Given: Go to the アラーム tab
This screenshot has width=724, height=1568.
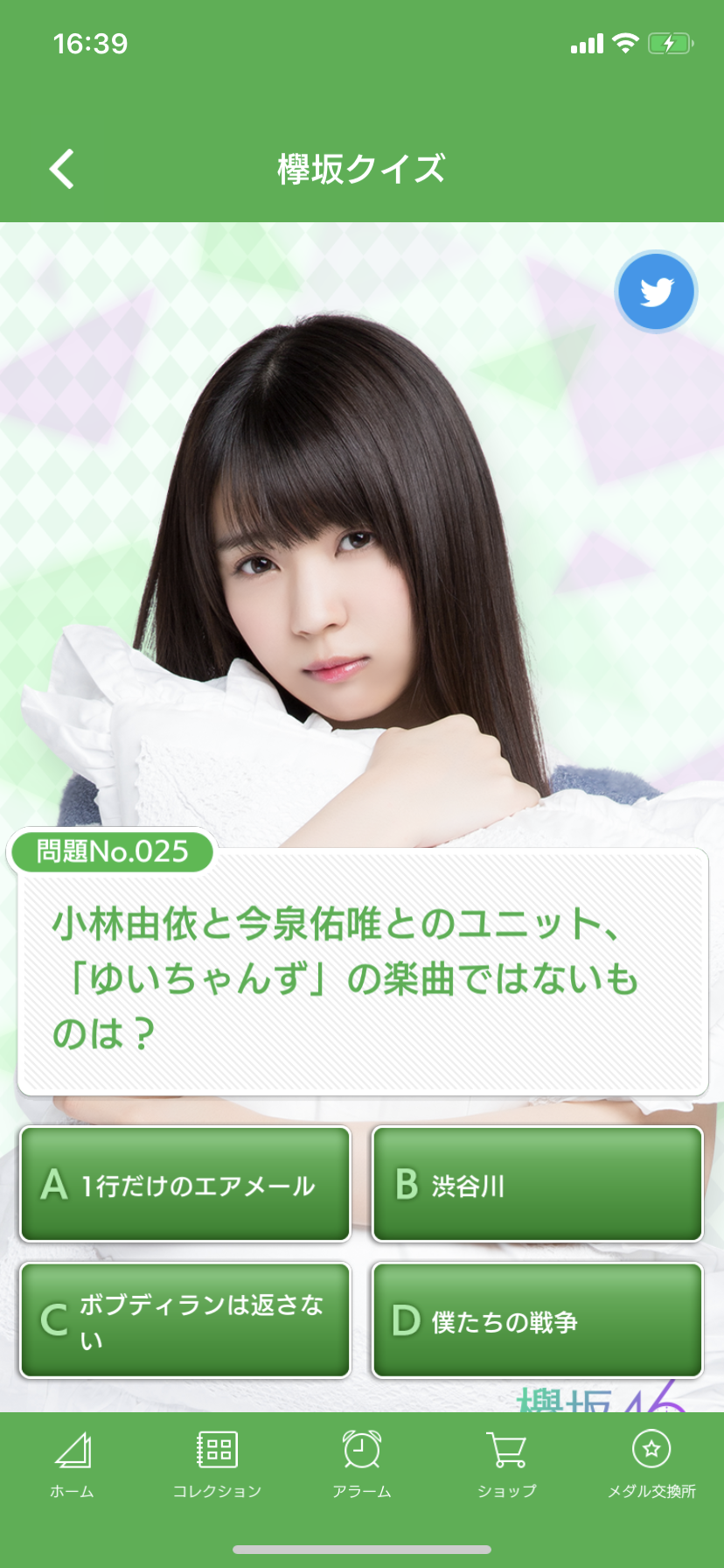Looking at the screenshot, I should pos(361,1465).
